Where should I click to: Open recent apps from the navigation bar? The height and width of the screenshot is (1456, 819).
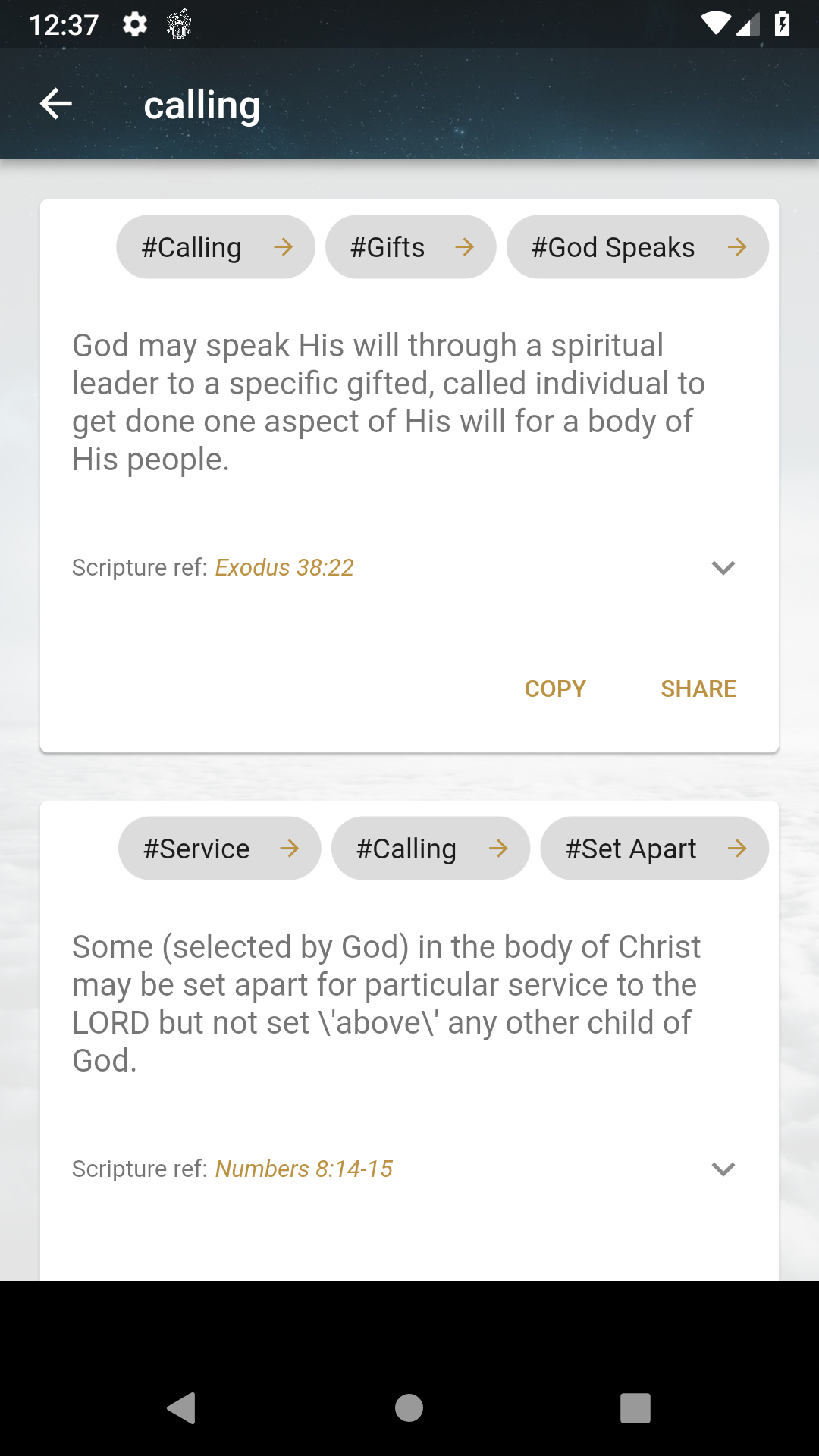point(635,1408)
